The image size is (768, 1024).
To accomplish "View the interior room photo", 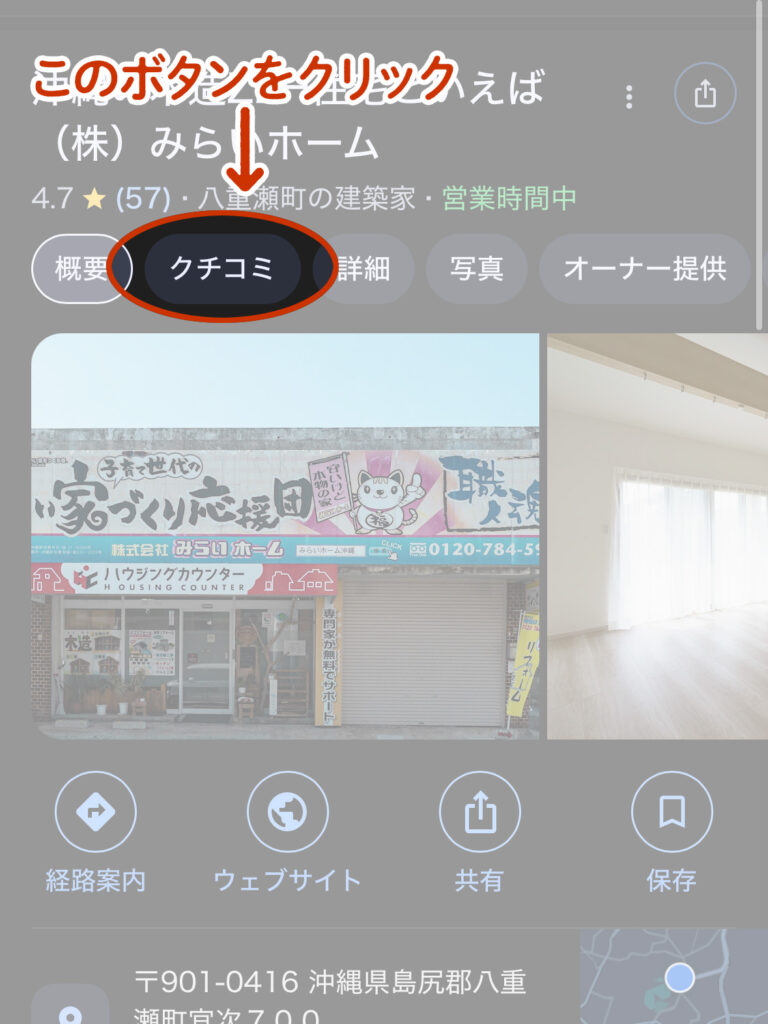I will pos(657,536).
